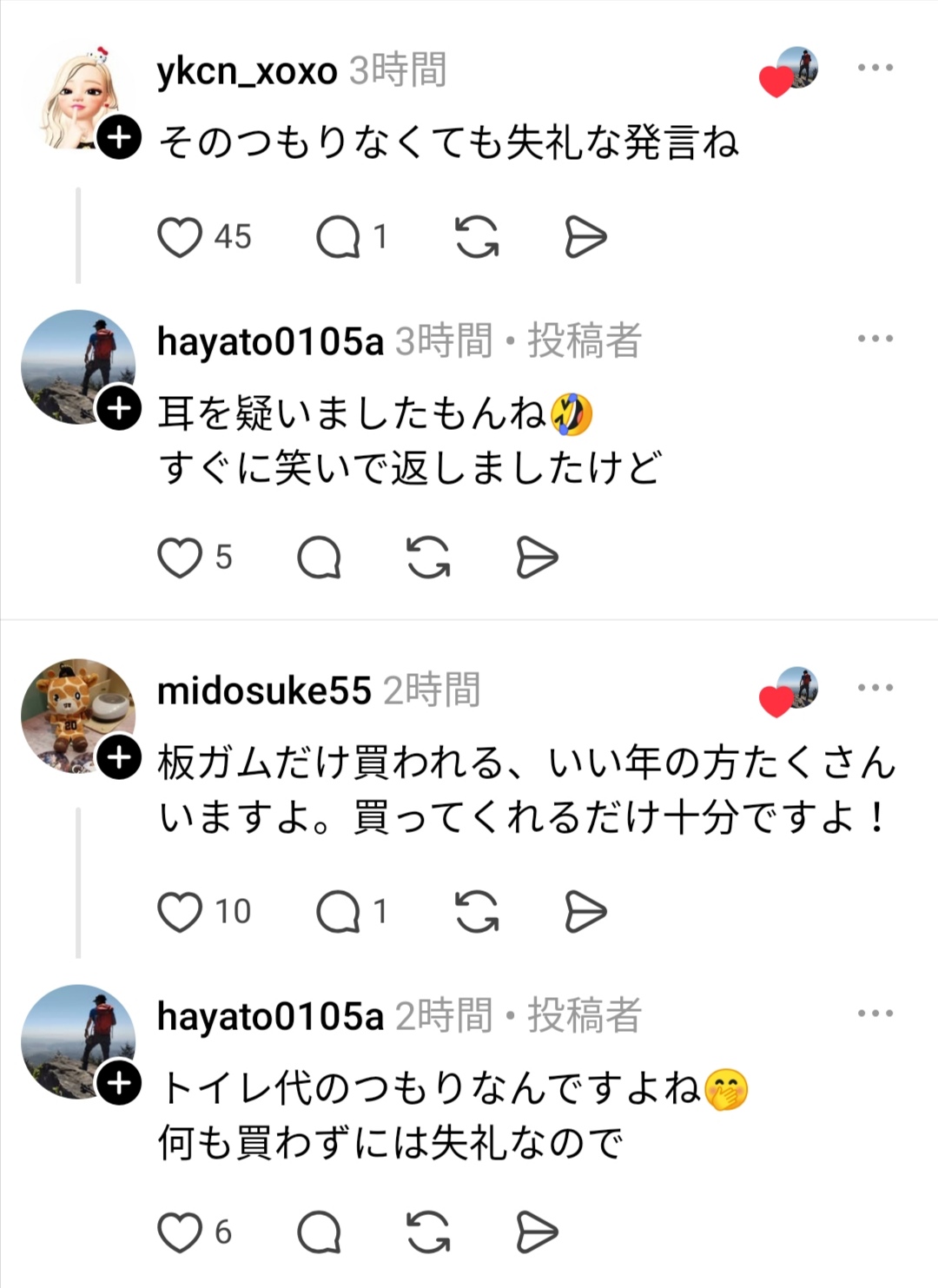
Task: Open midosuke55's profile name
Action: [x=264, y=690]
